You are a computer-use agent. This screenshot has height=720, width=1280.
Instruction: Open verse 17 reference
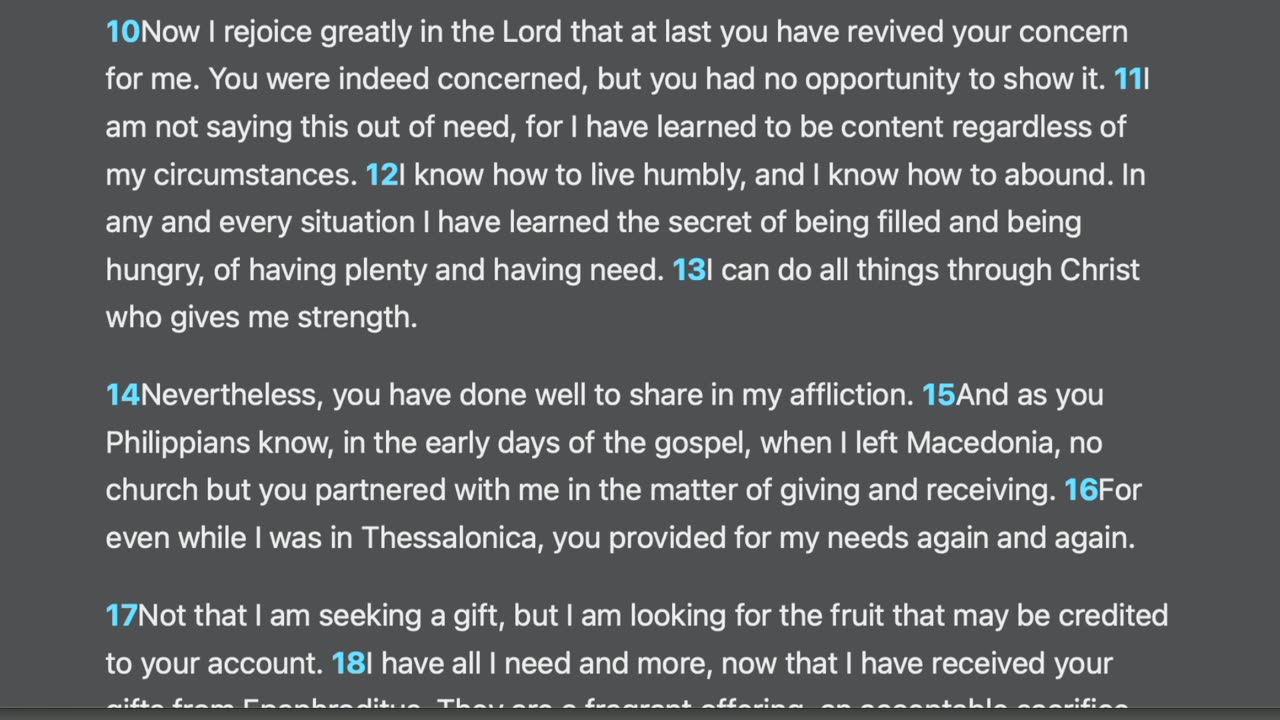(121, 615)
